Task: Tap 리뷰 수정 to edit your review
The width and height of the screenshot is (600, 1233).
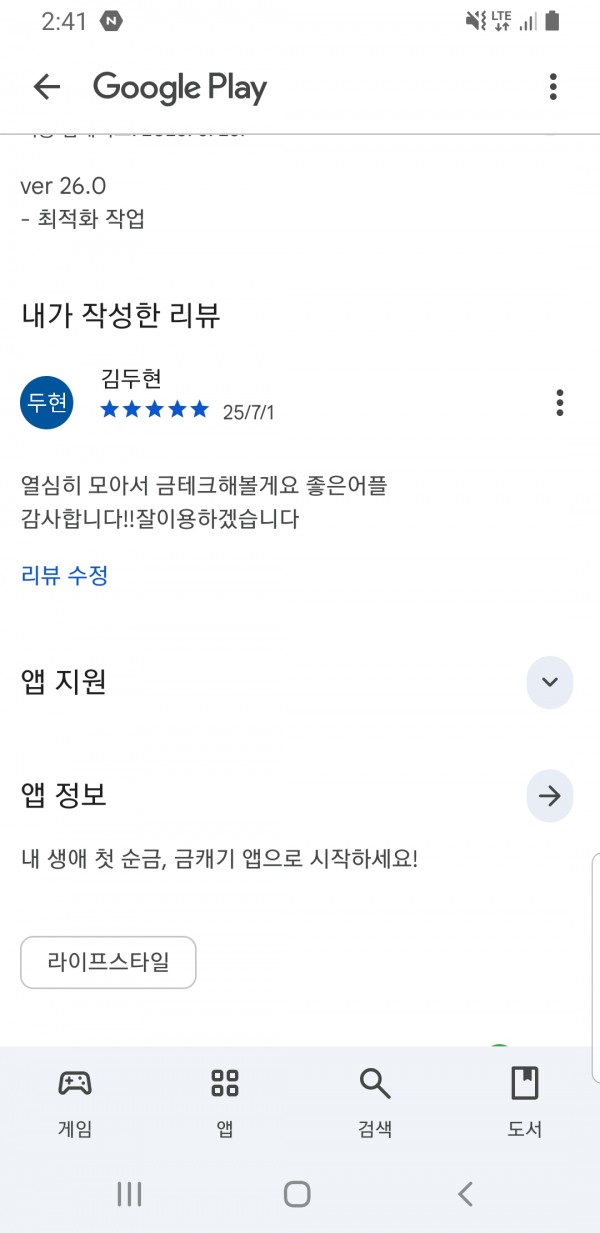Action: click(64, 575)
